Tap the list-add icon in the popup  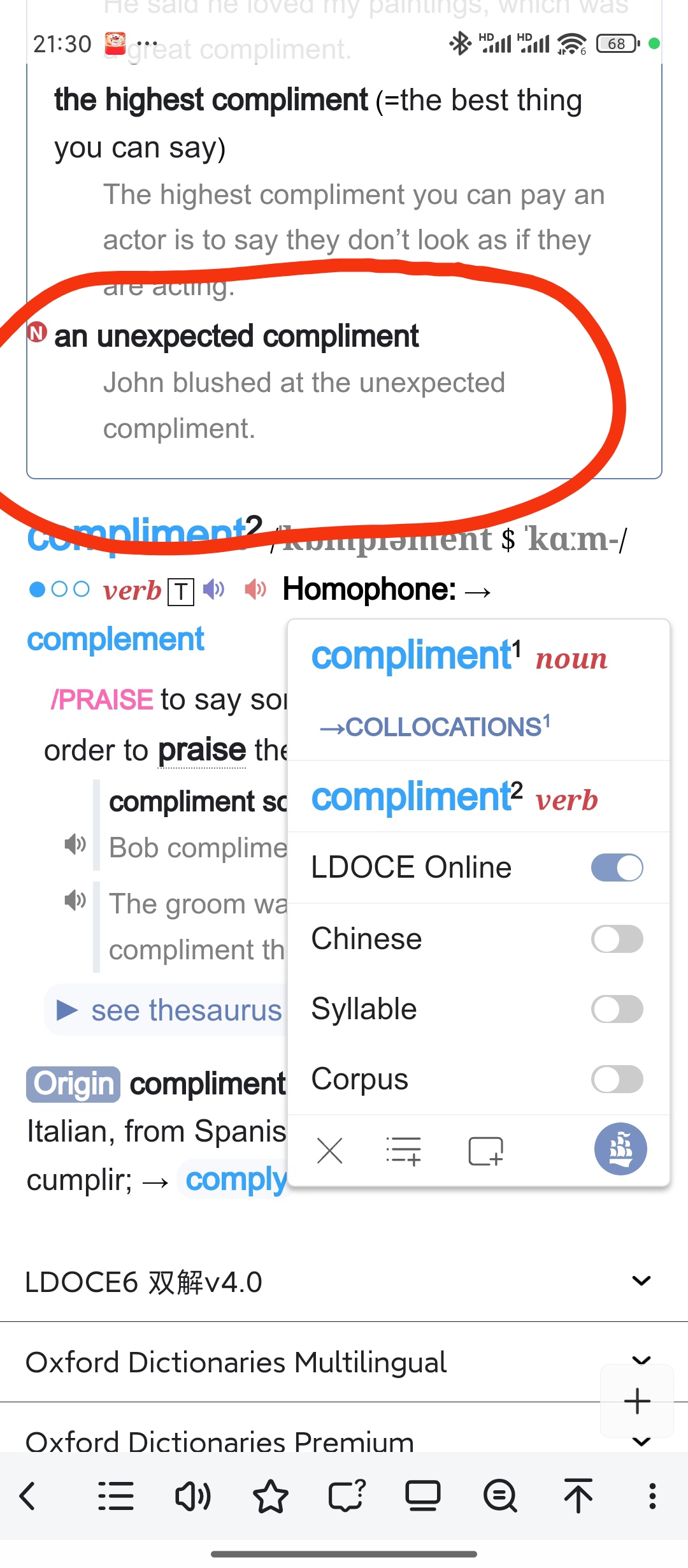tap(404, 1151)
